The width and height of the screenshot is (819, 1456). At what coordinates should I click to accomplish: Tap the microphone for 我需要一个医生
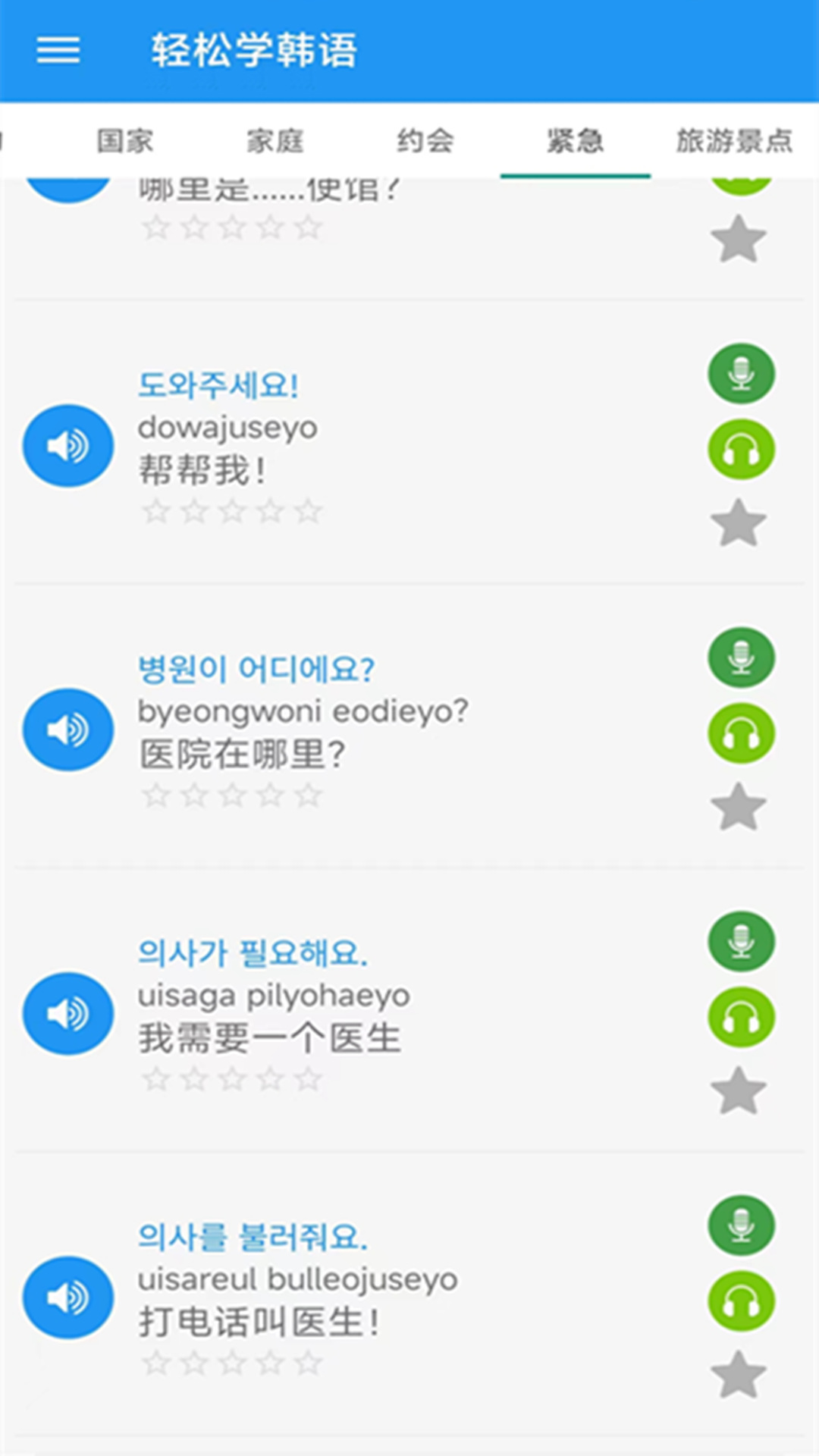741,941
